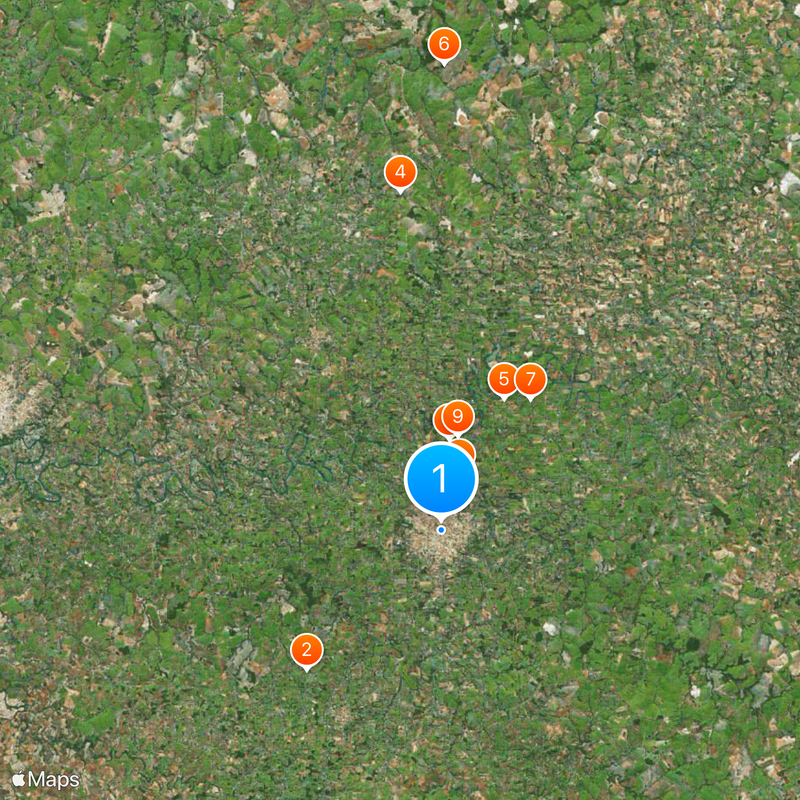
Task: Choose the orange pin numbered 7
Action: pyautogui.click(x=531, y=379)
